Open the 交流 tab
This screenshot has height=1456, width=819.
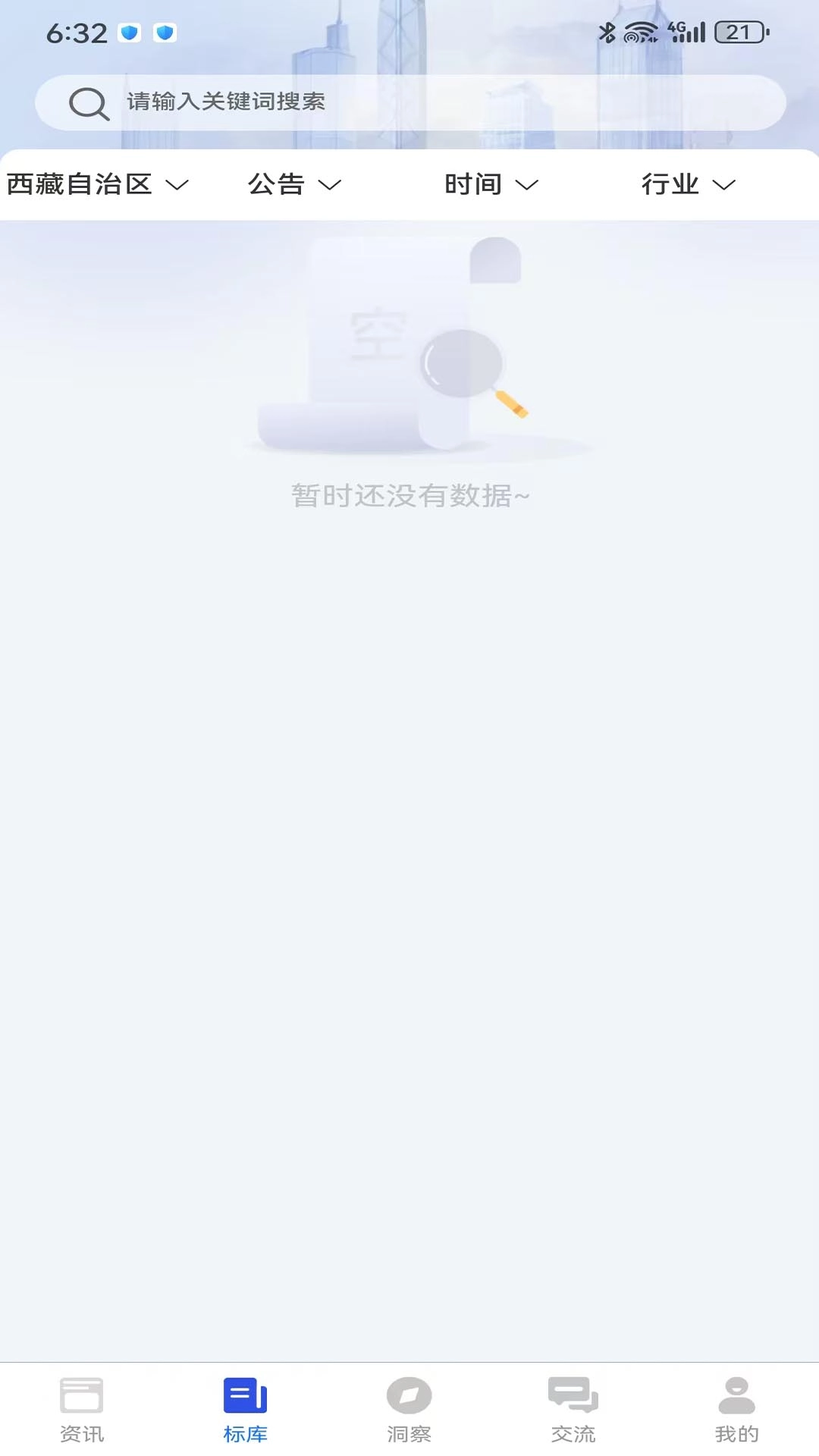pyautogui.click(x=573, y=1410)
